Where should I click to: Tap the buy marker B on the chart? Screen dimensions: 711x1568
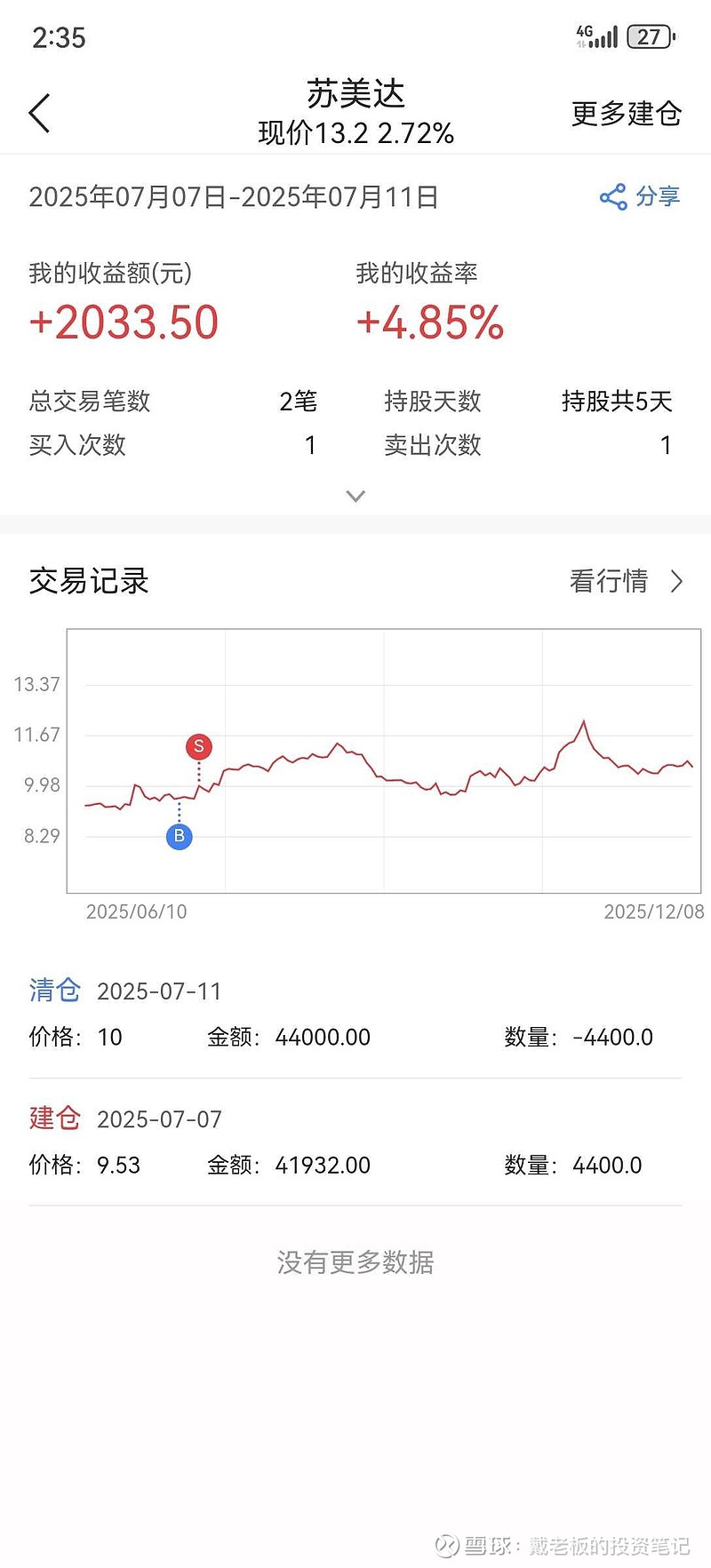tap(180, 836)
